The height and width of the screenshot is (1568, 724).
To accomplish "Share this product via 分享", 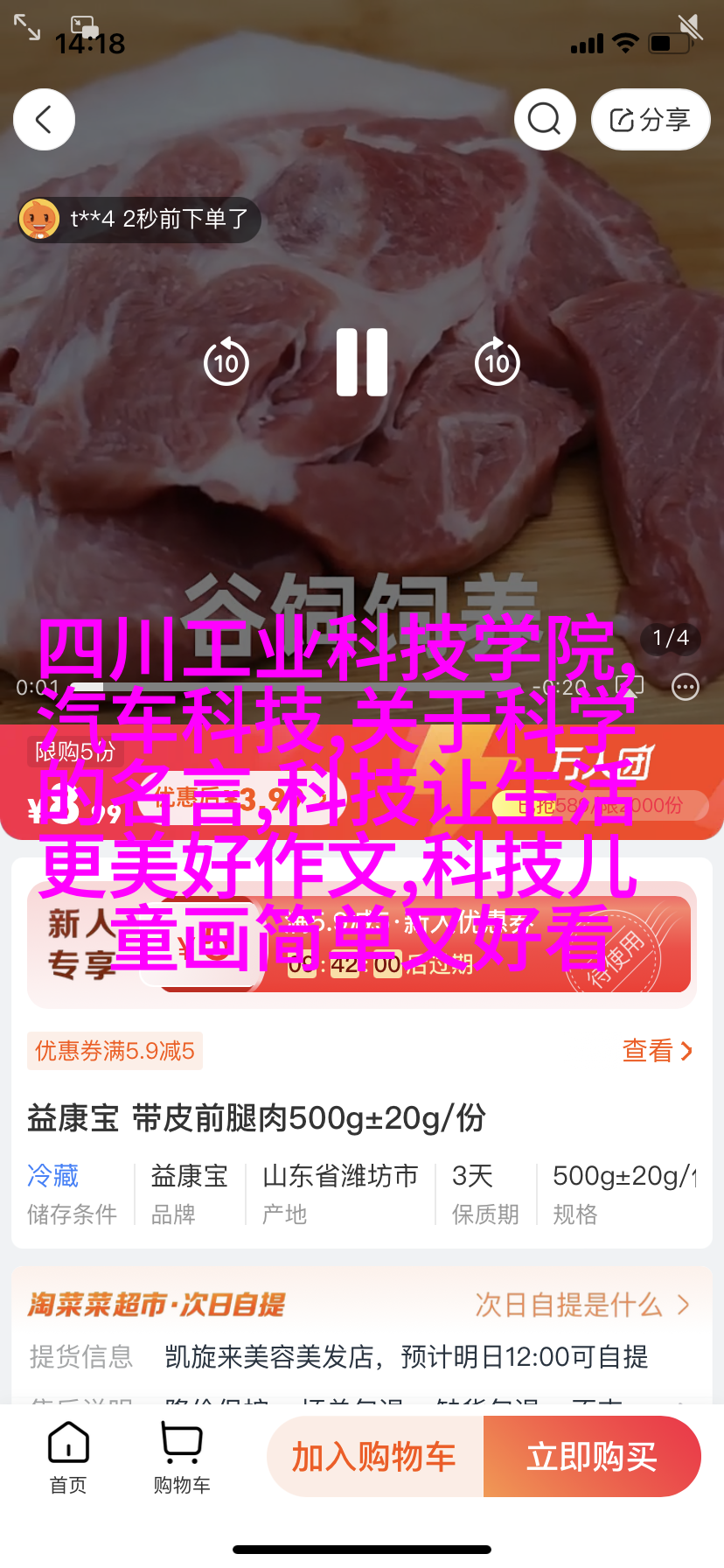I will [x=650, y=120].
